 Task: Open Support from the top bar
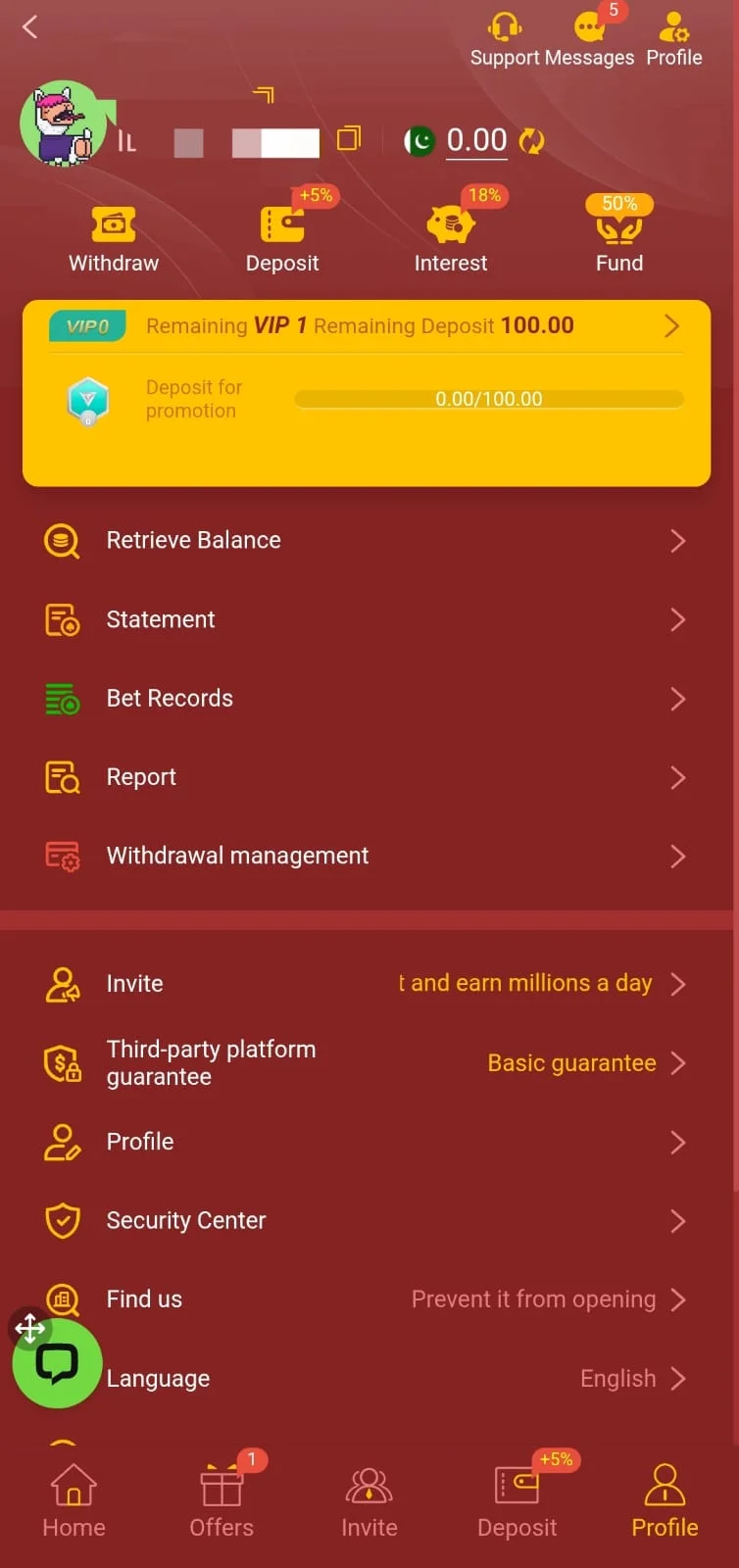tap(505, 39)
